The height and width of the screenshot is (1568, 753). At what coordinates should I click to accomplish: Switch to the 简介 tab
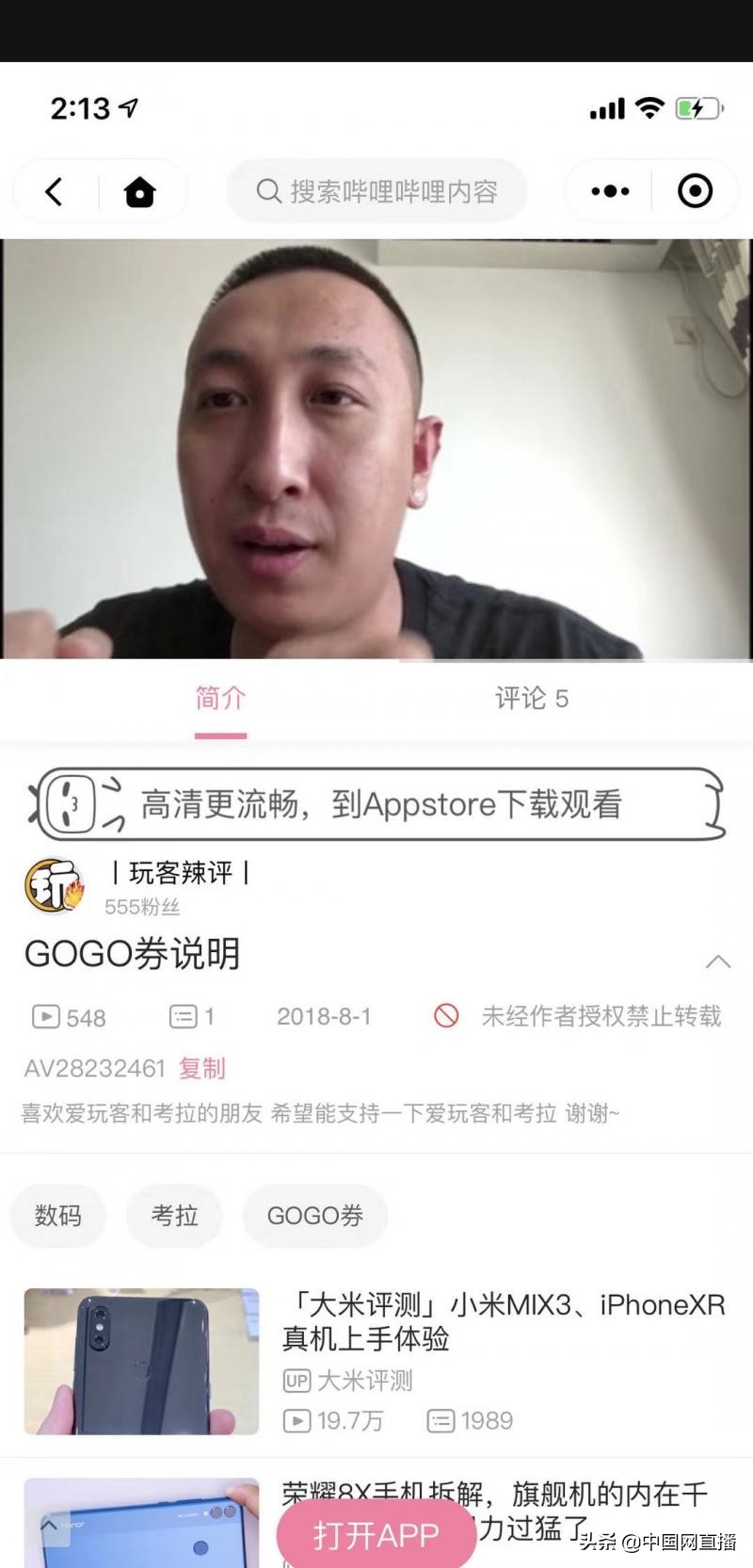coord(220,699)
